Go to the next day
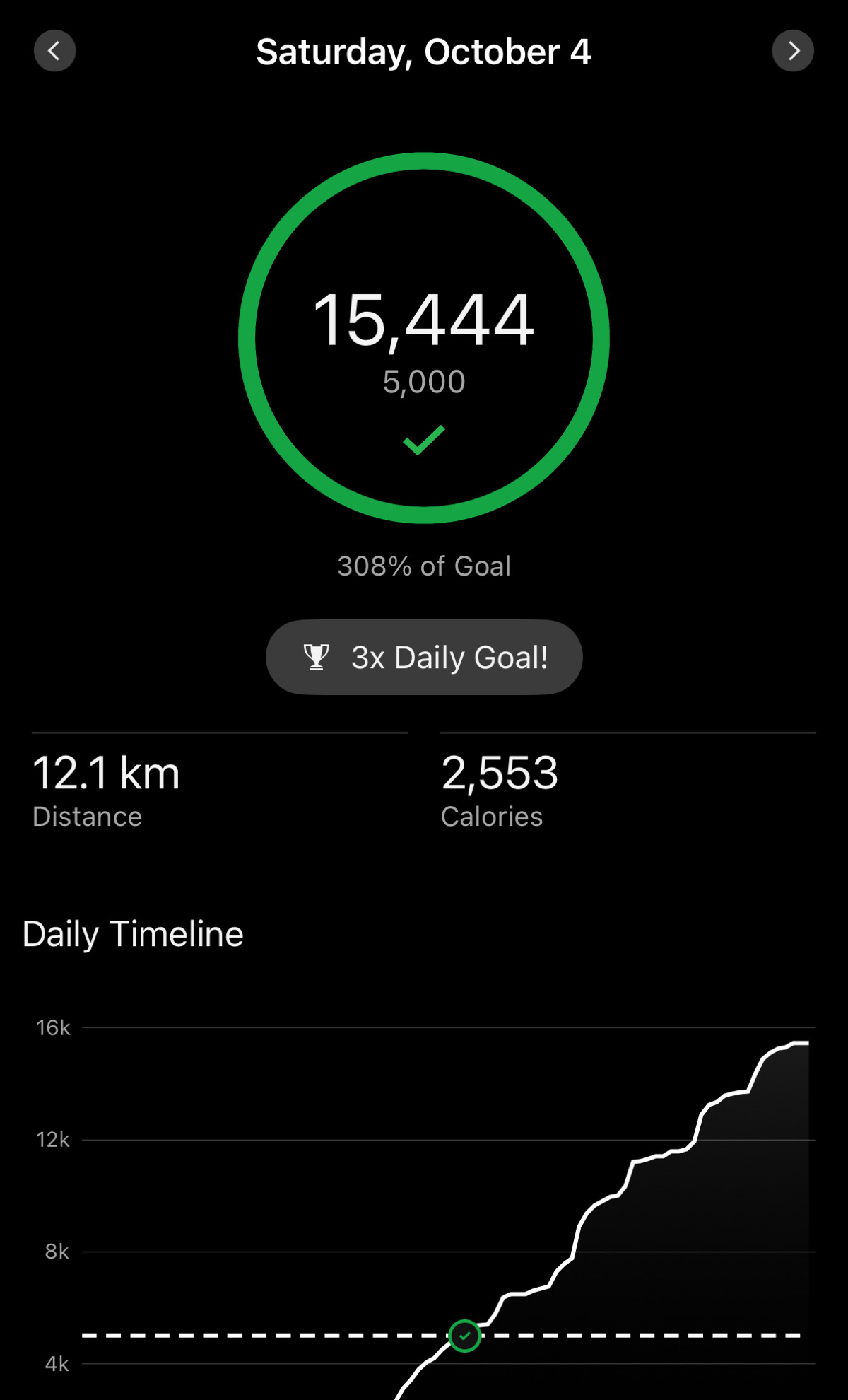This screenshot has width=848, height=1400. tap(793, 51)
